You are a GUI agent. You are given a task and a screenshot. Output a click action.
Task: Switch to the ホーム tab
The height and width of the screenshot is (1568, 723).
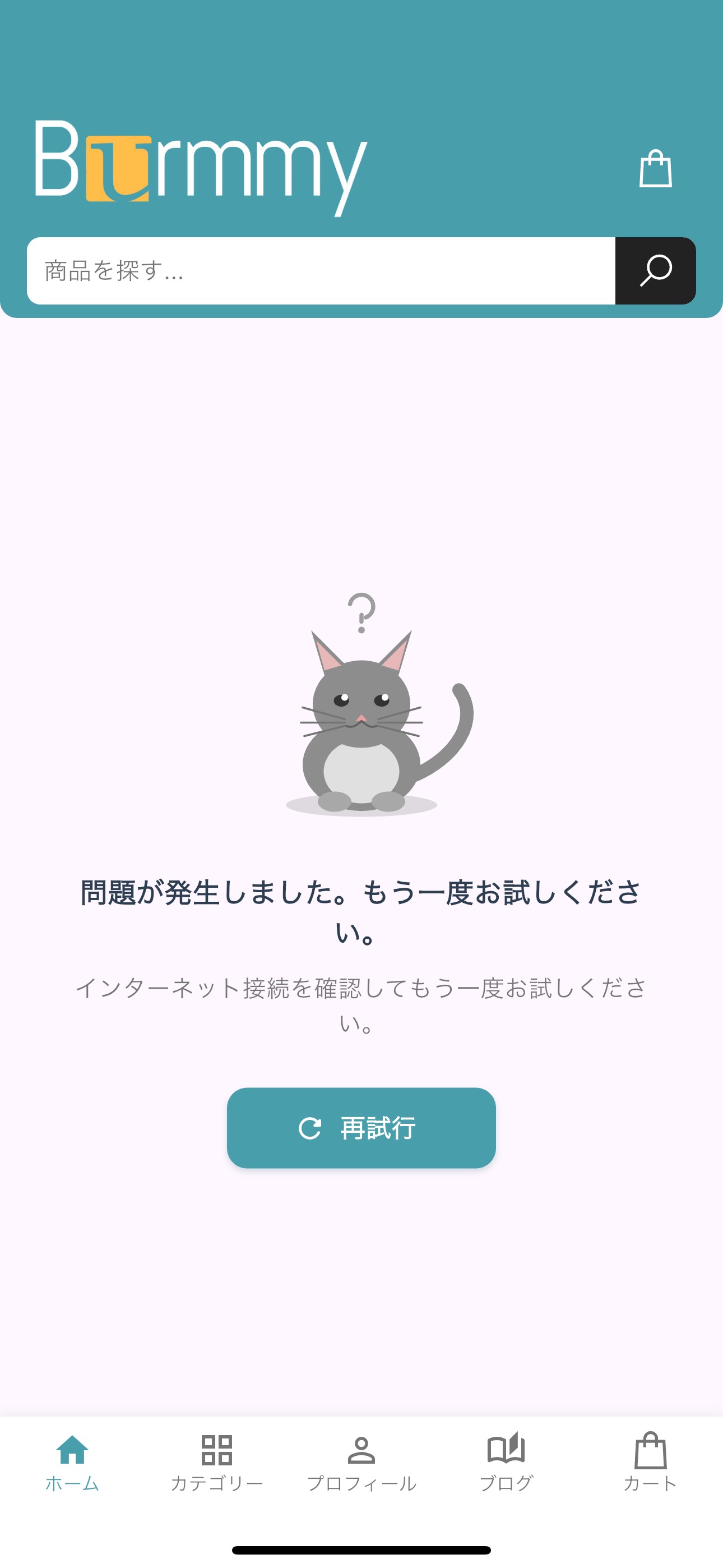point(72,1462)
